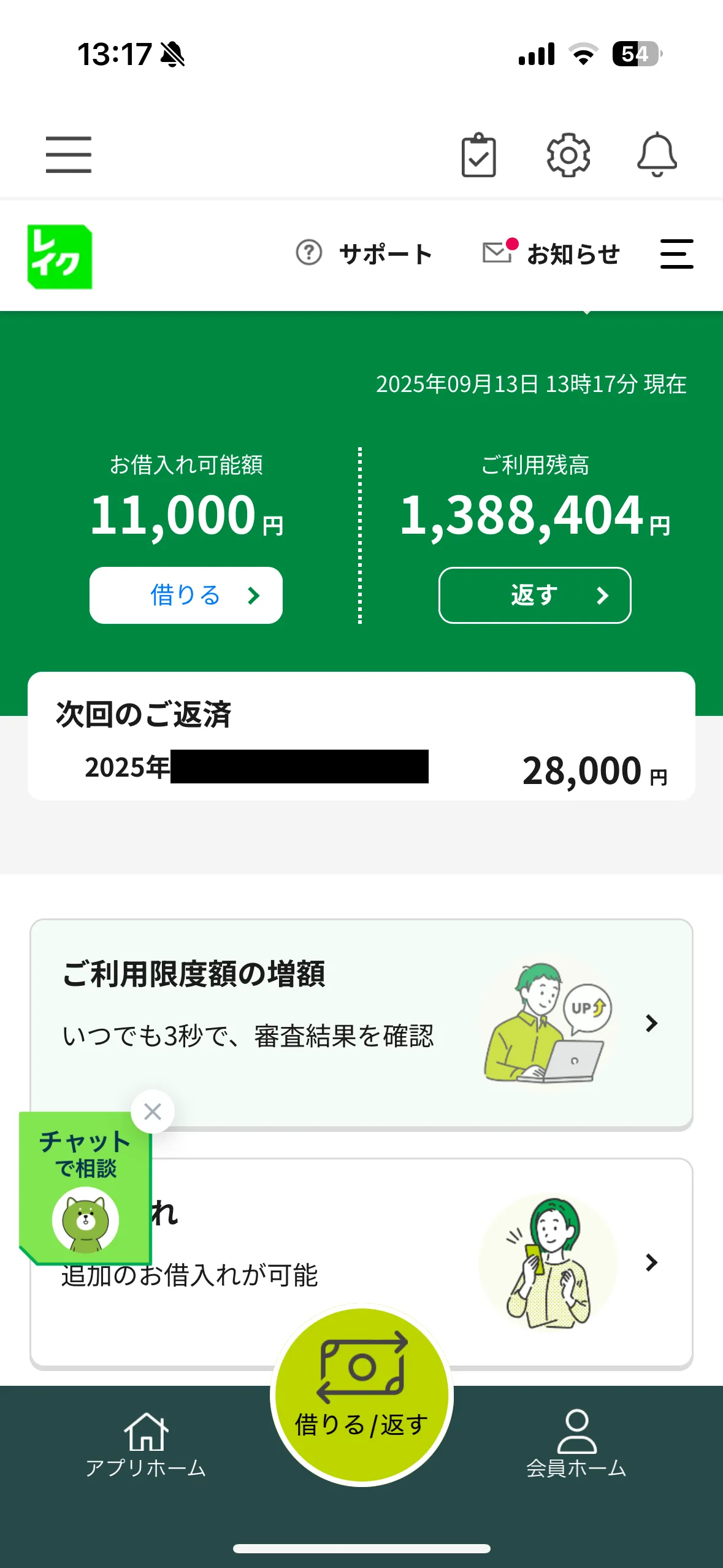
Task: Open サポート help page
Action: 365,254
